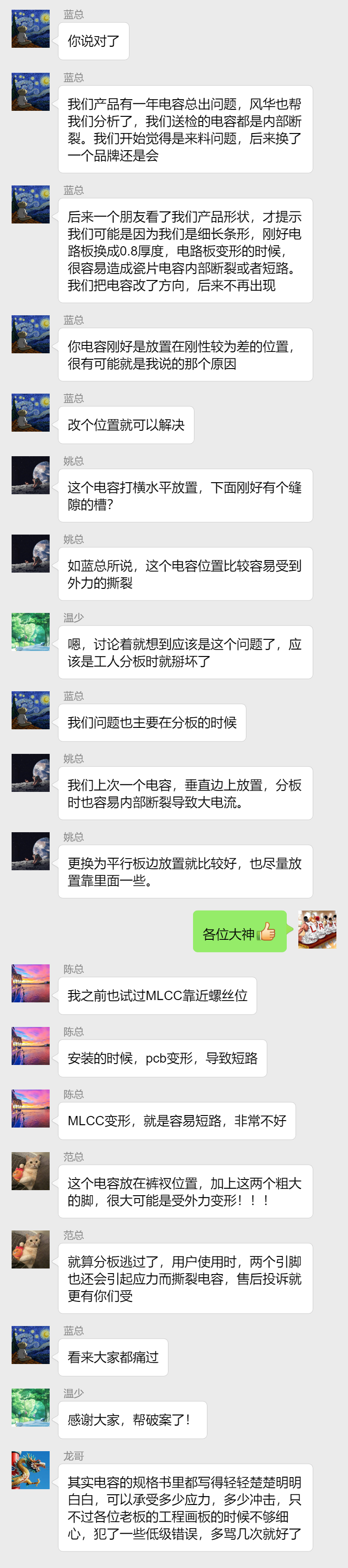View 温少's profile picture beside 嗯，讨论着就想到 message
This screenshot has height=1568, width=348.
31,632
